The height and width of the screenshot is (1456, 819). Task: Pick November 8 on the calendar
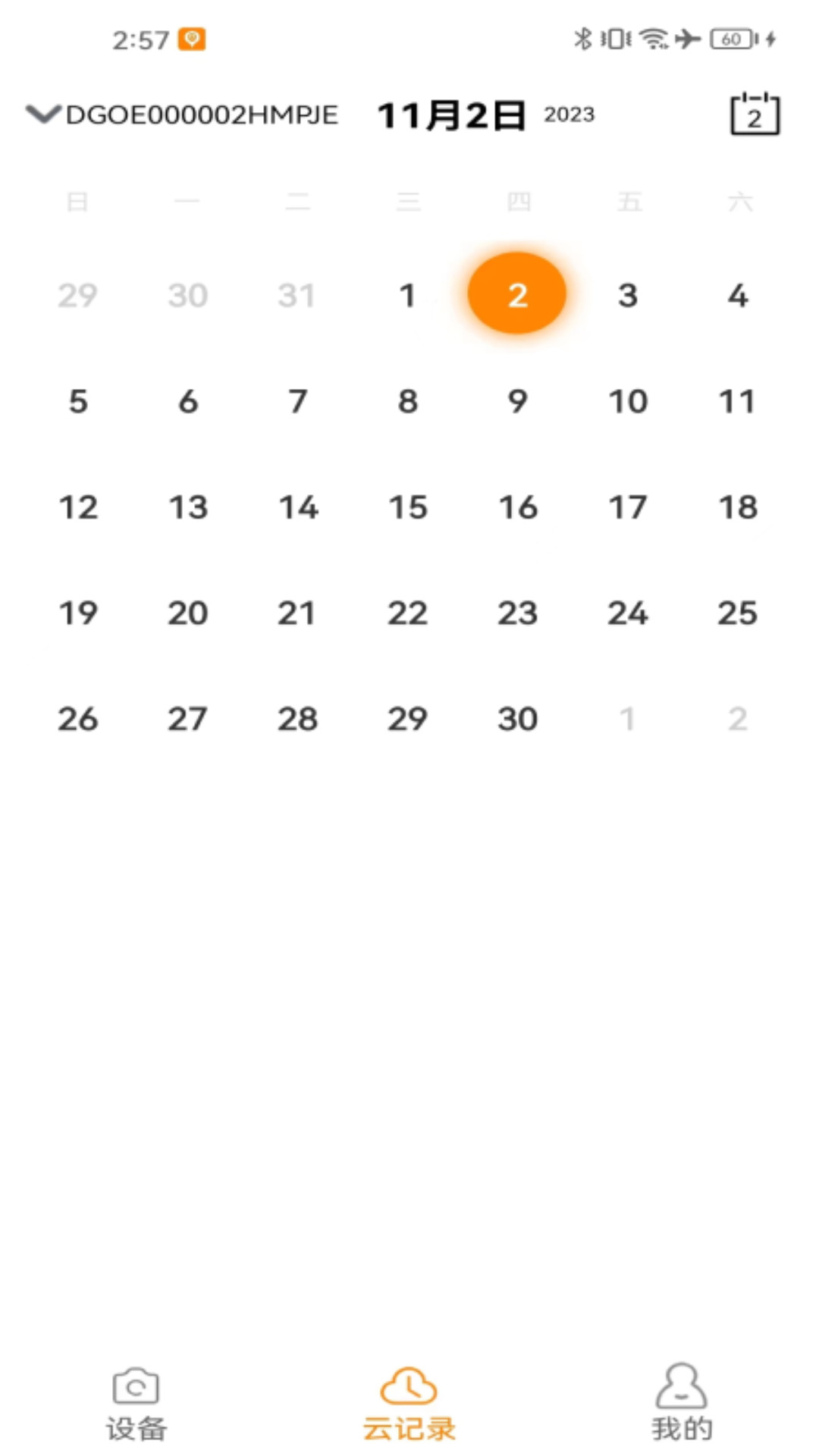coord(407,401)
